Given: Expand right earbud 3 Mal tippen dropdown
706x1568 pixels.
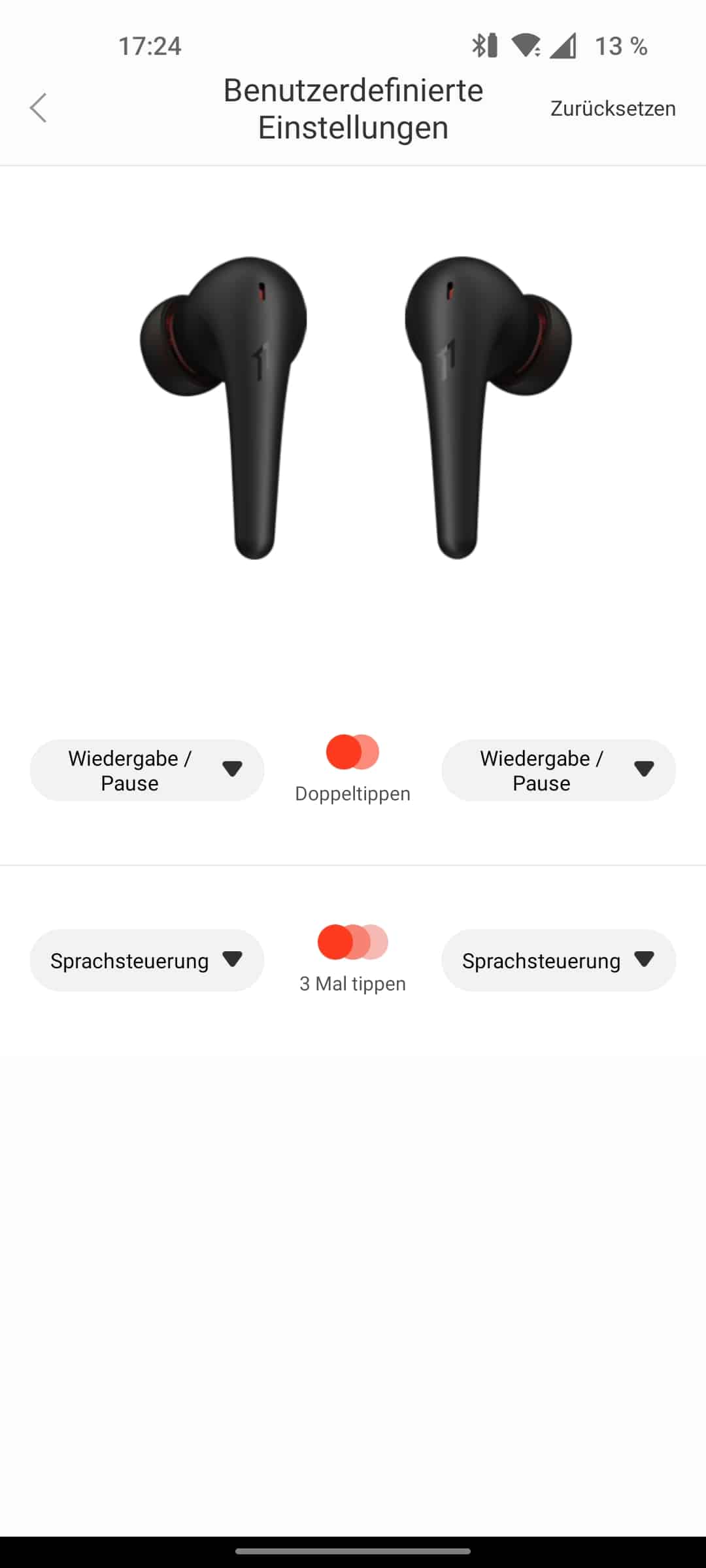Looking at the screenshot, I should [559, 960].
